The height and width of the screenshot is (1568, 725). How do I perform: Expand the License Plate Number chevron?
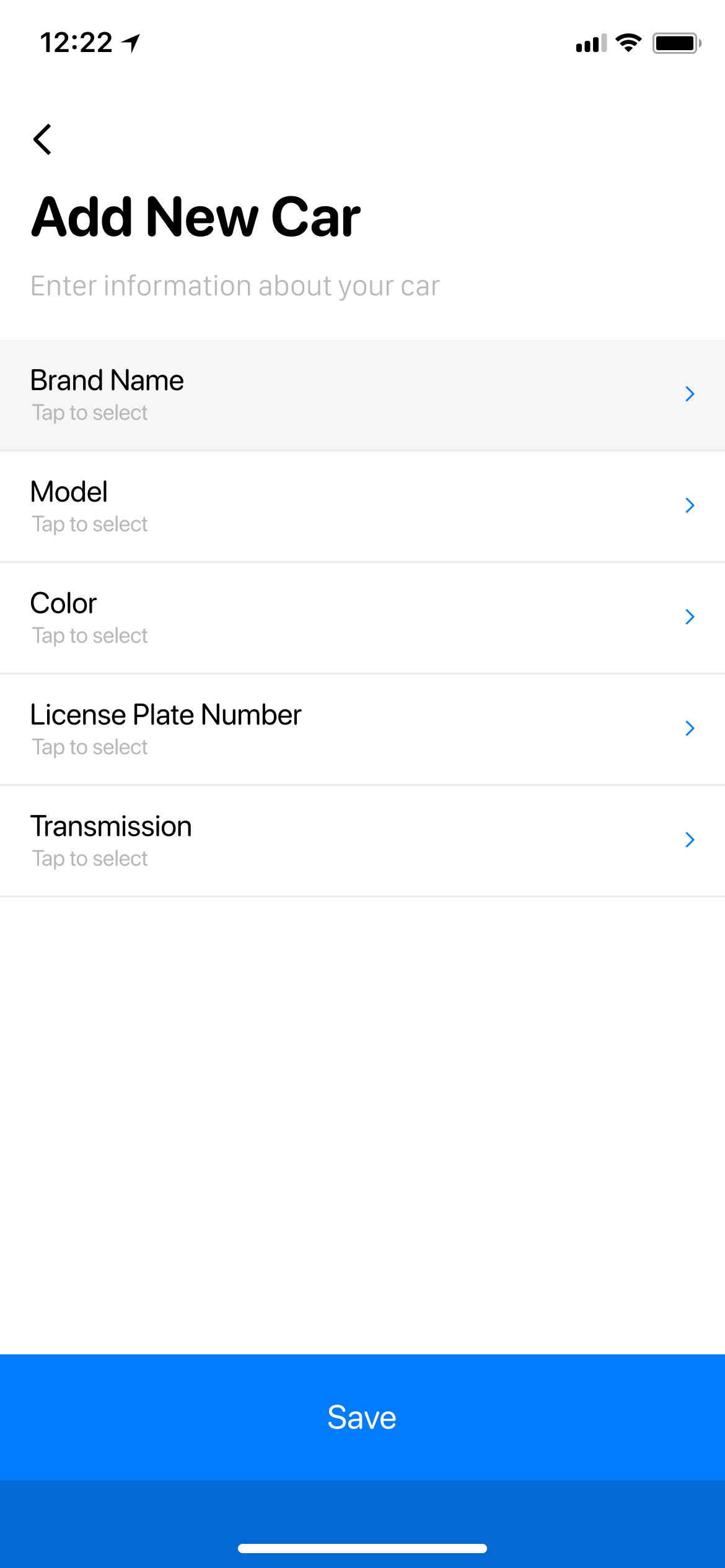690,728
